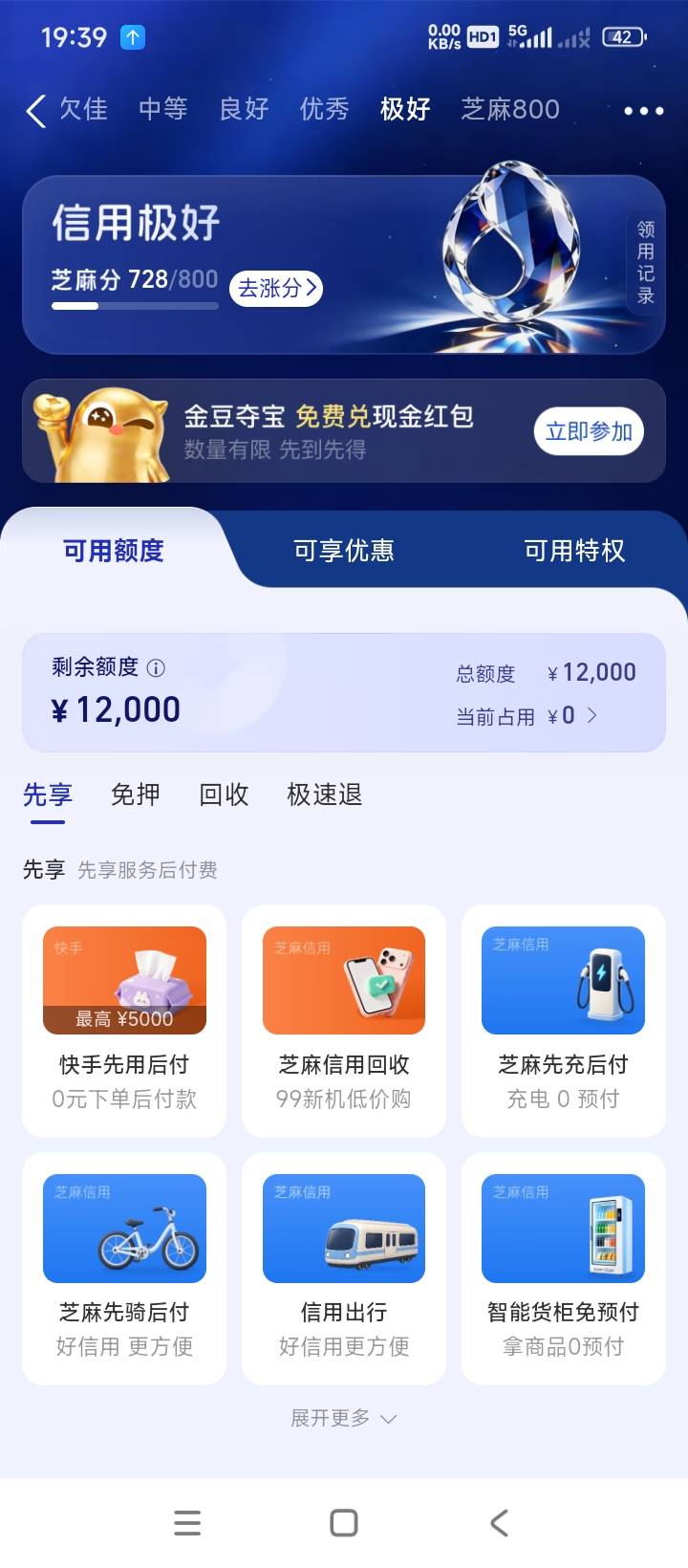The image size is (688, 1568).
Task: Go back using the top-left arrow
Action: point(36,111)
